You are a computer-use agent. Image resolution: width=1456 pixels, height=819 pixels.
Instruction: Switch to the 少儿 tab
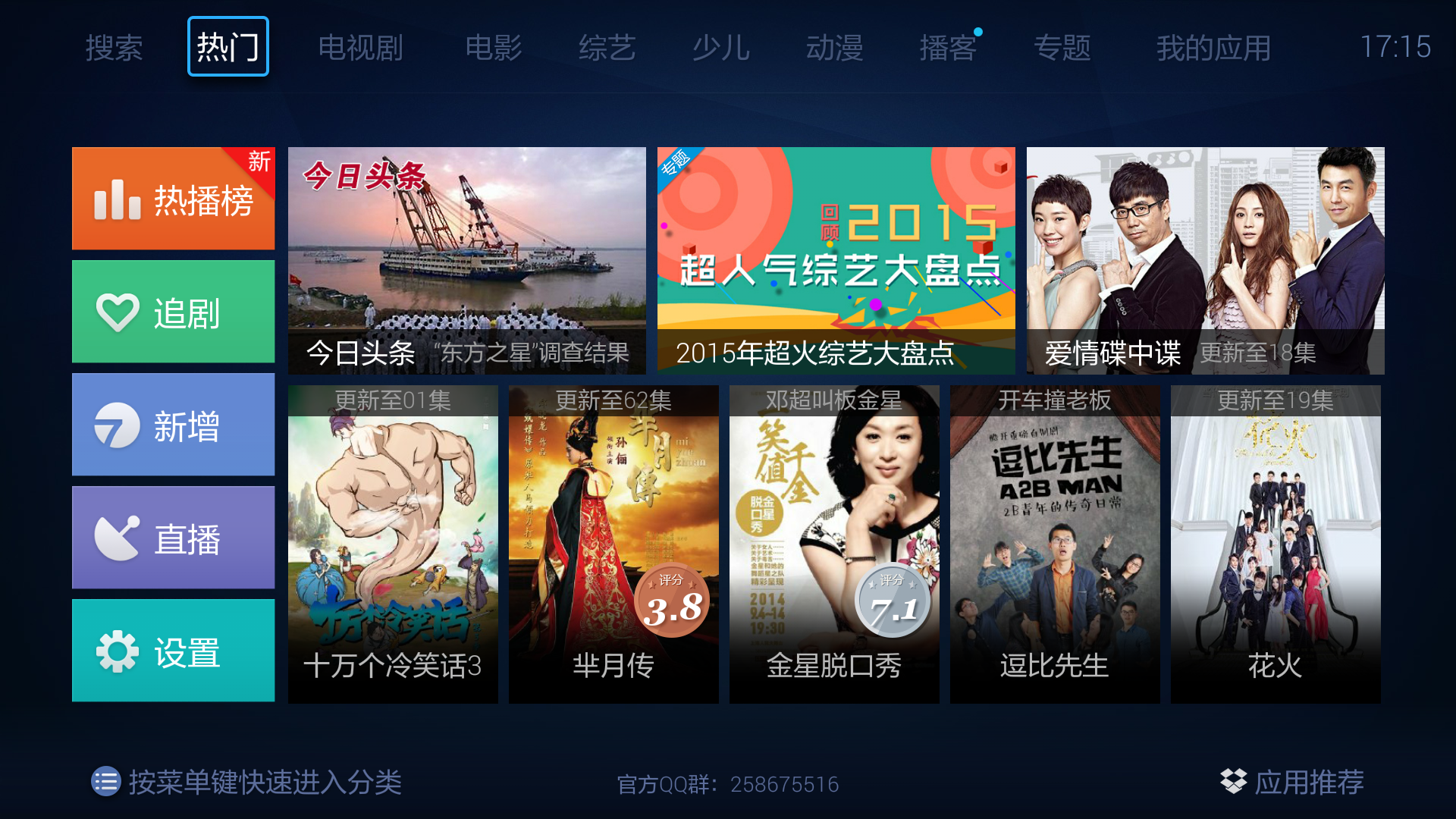coord(720,48)
